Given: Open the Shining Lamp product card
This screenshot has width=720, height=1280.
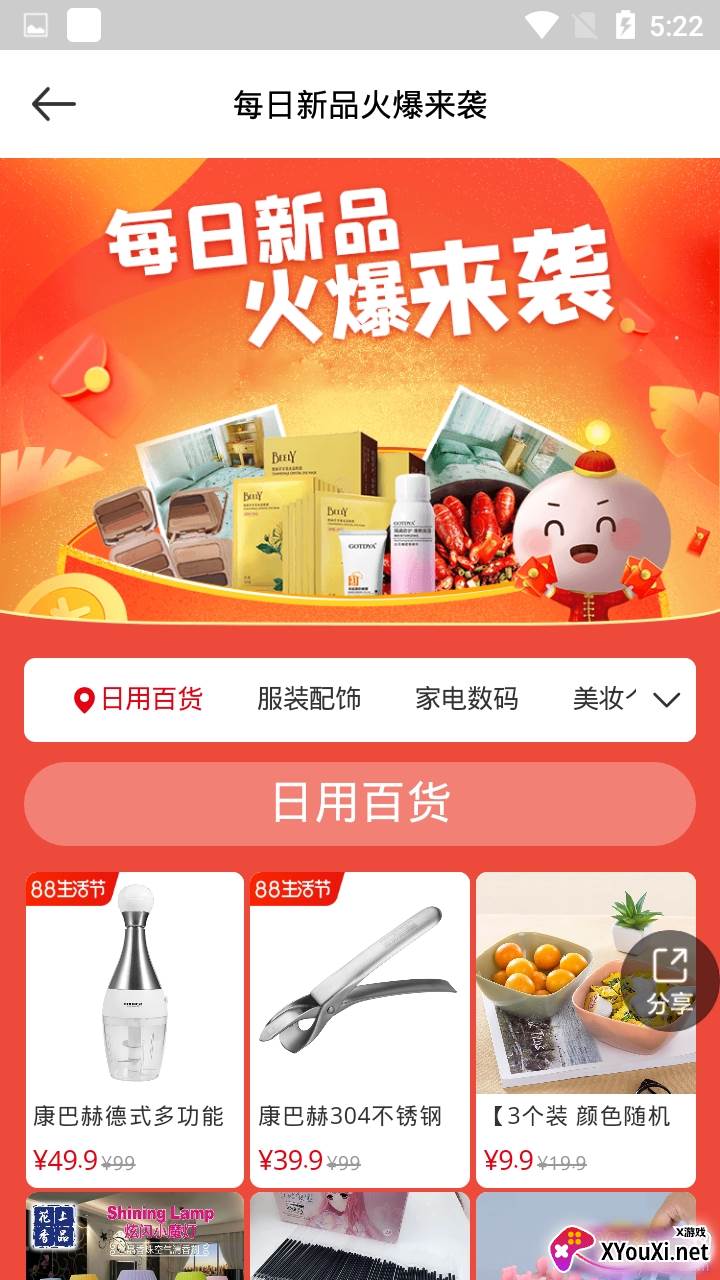Looking at the screenshot, I should (x=135, y=1236).
